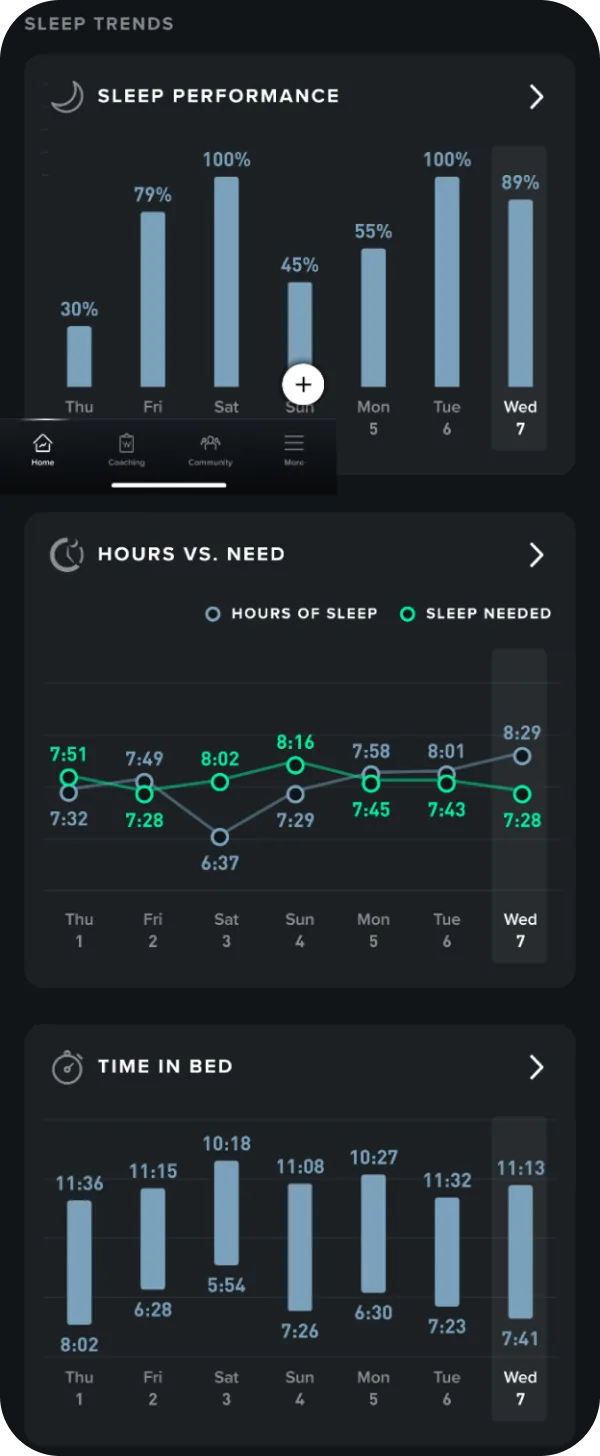600x1456 pixels.
Task: Open Sleep Performance details chevron
Action: (x=536, y=96)
